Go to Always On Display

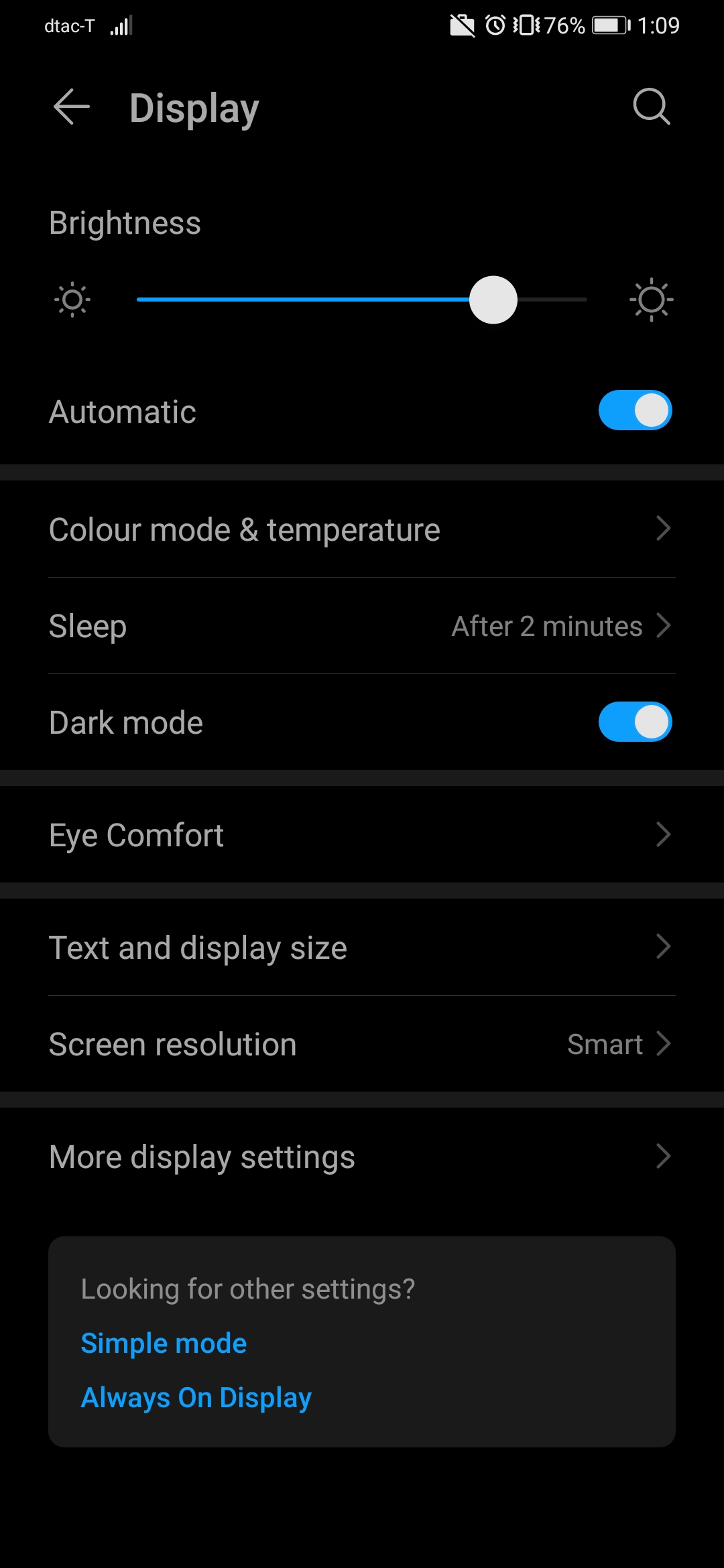click(x=196, y=1398)
